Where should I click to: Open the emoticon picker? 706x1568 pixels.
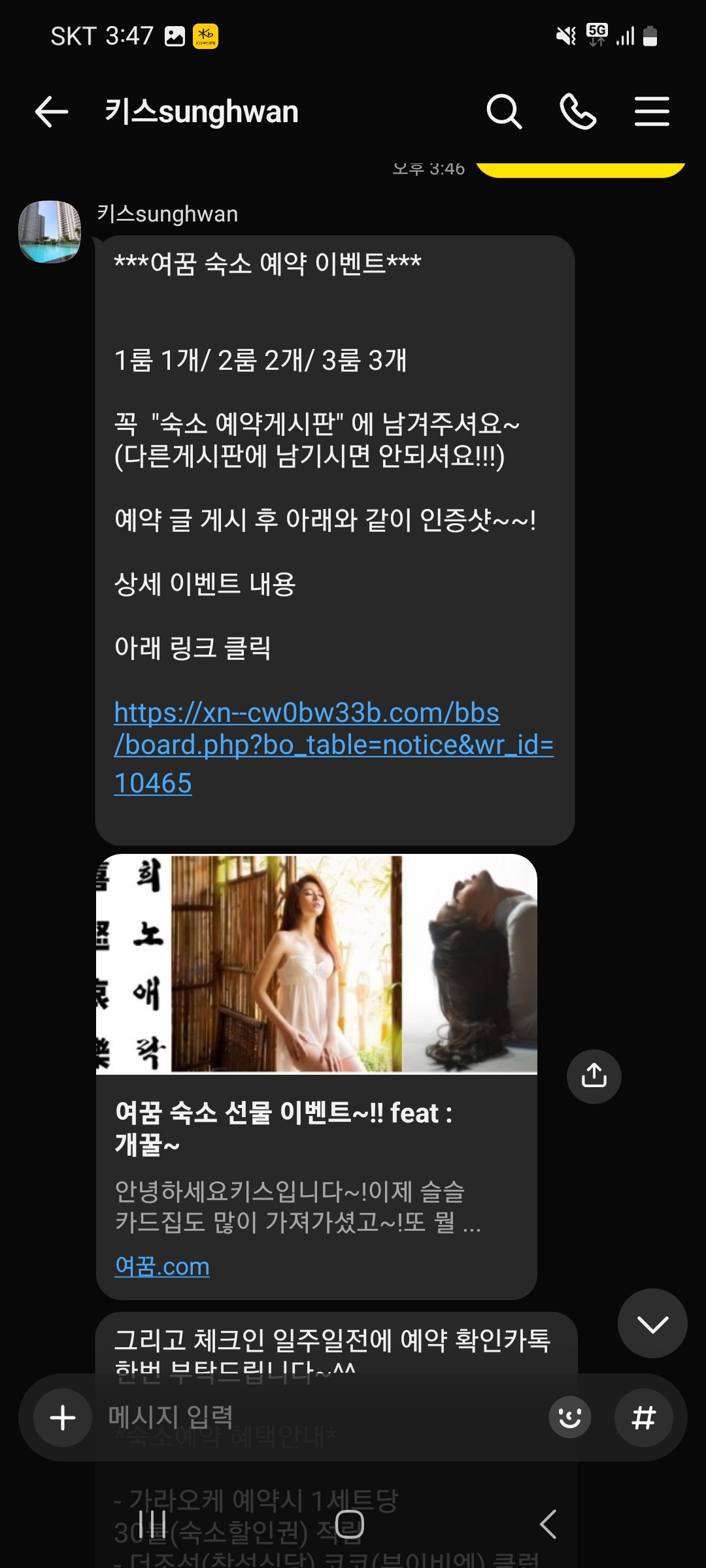pos(569,1418)
